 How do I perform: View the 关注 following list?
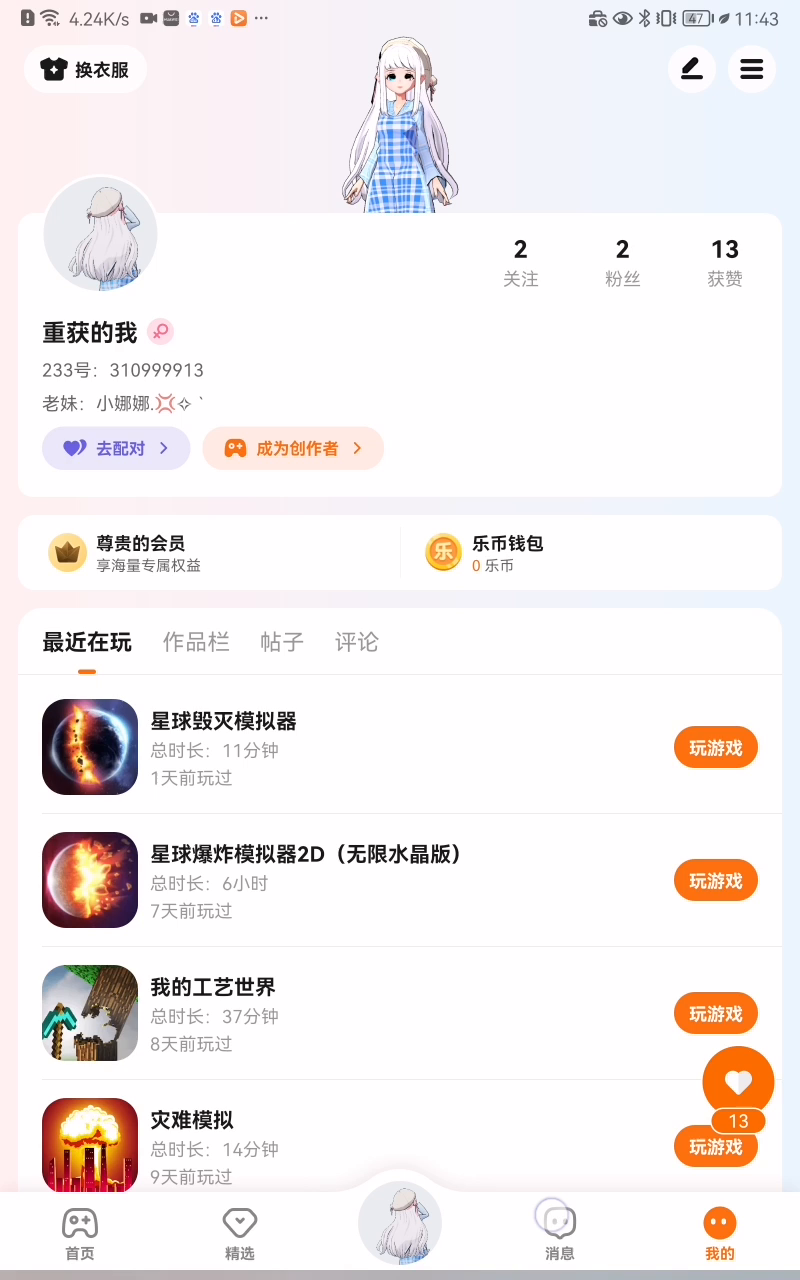520,262
